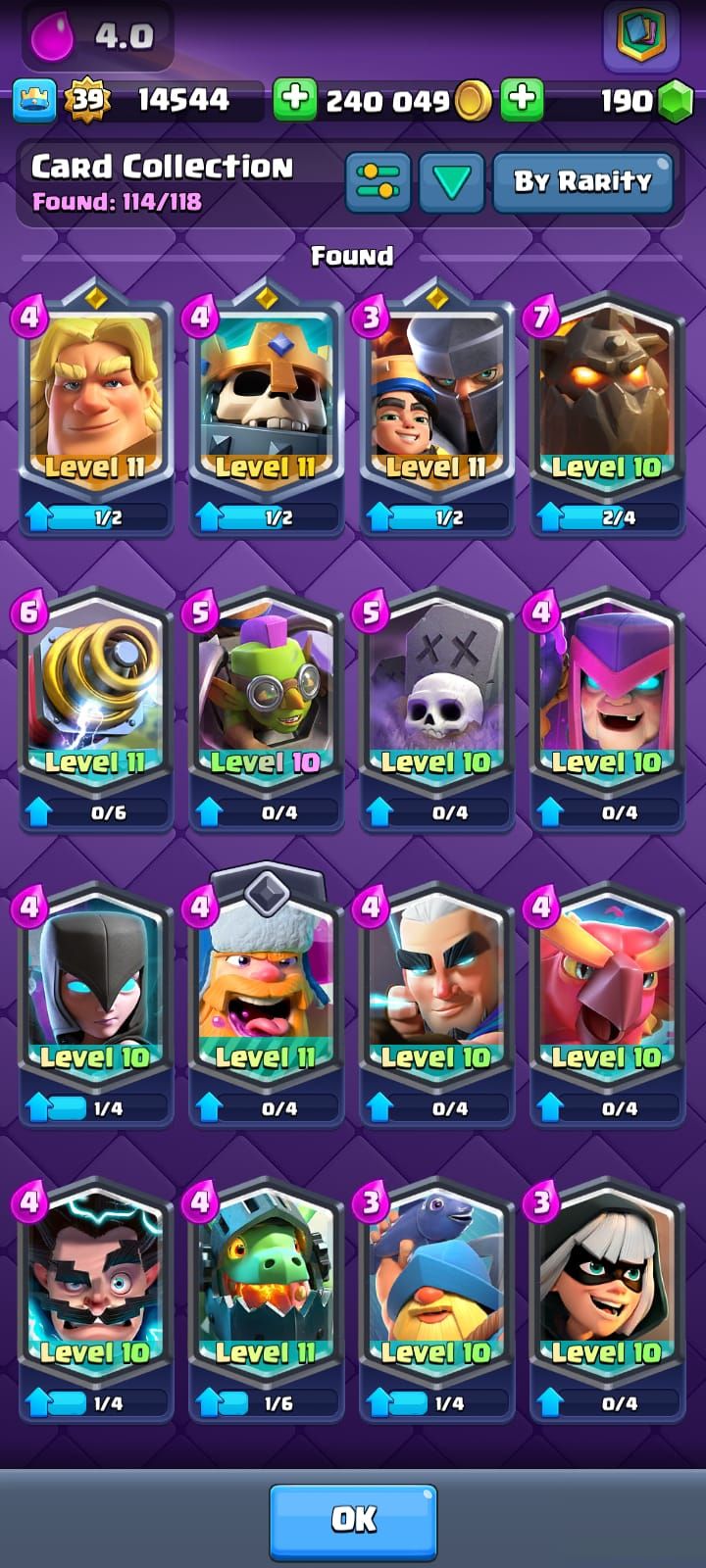This screenshot has height=1568, width=706.
Task: Add more gold with the plus
Action: coord(294,99)
